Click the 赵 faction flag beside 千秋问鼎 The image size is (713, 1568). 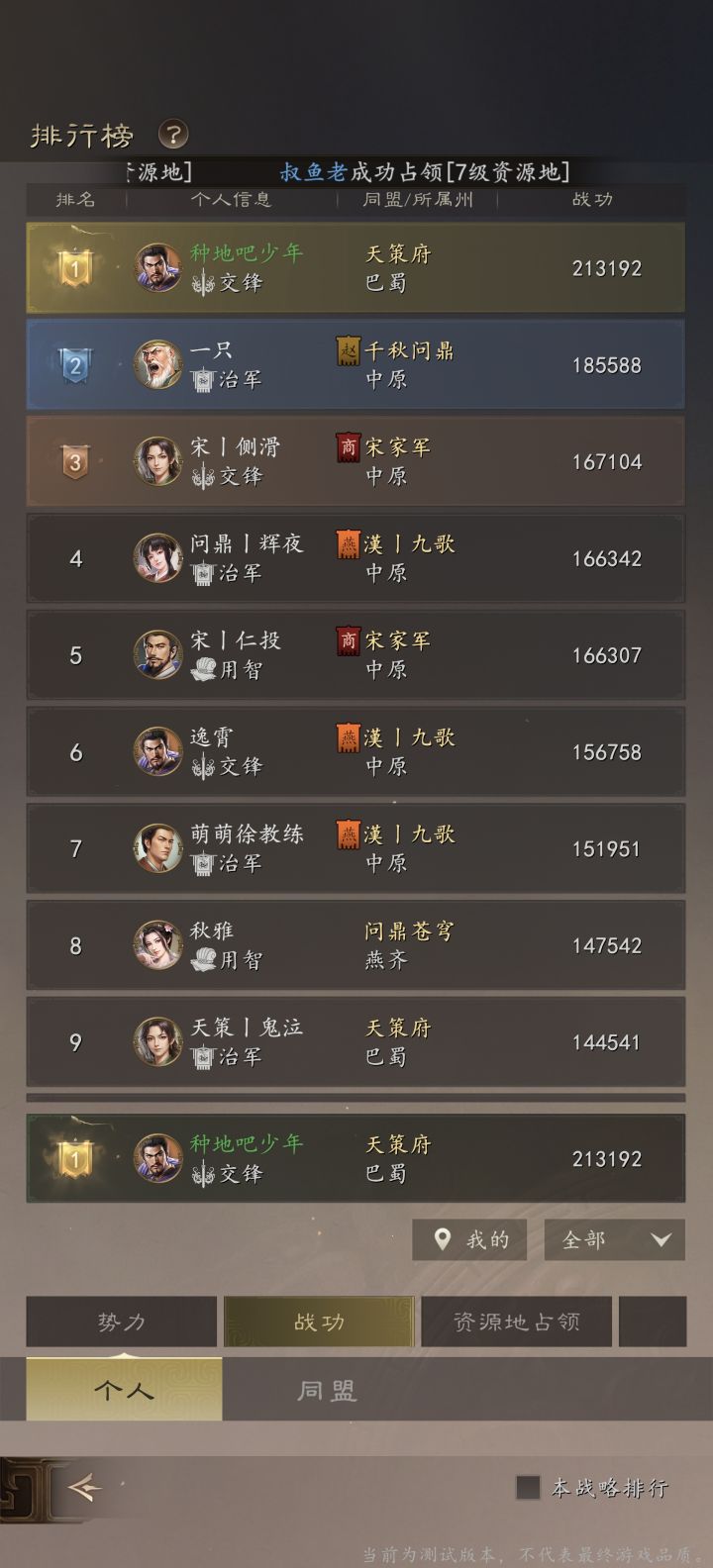coord(349,352)
